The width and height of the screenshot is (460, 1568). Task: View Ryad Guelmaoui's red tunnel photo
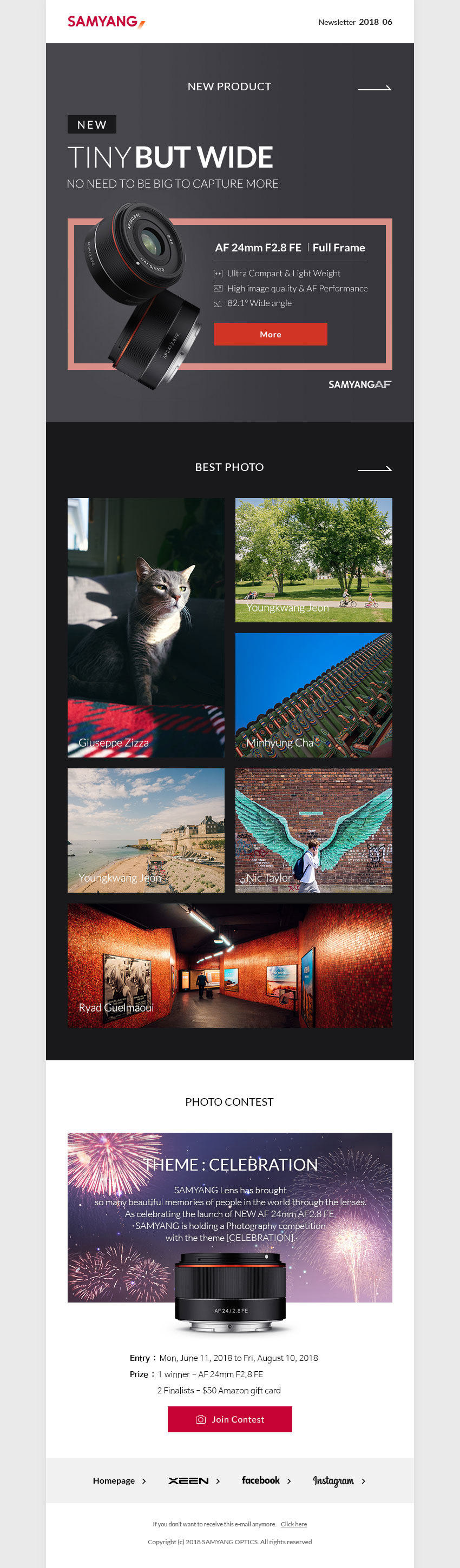click(229, 965)
